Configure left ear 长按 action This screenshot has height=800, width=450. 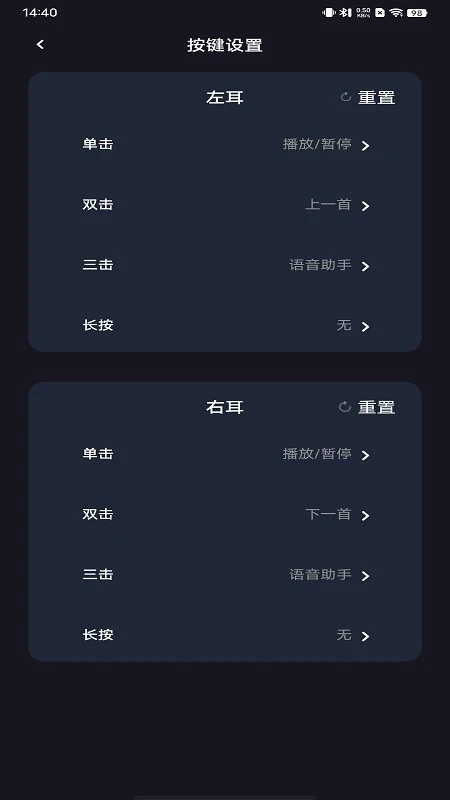click(225, 326)
